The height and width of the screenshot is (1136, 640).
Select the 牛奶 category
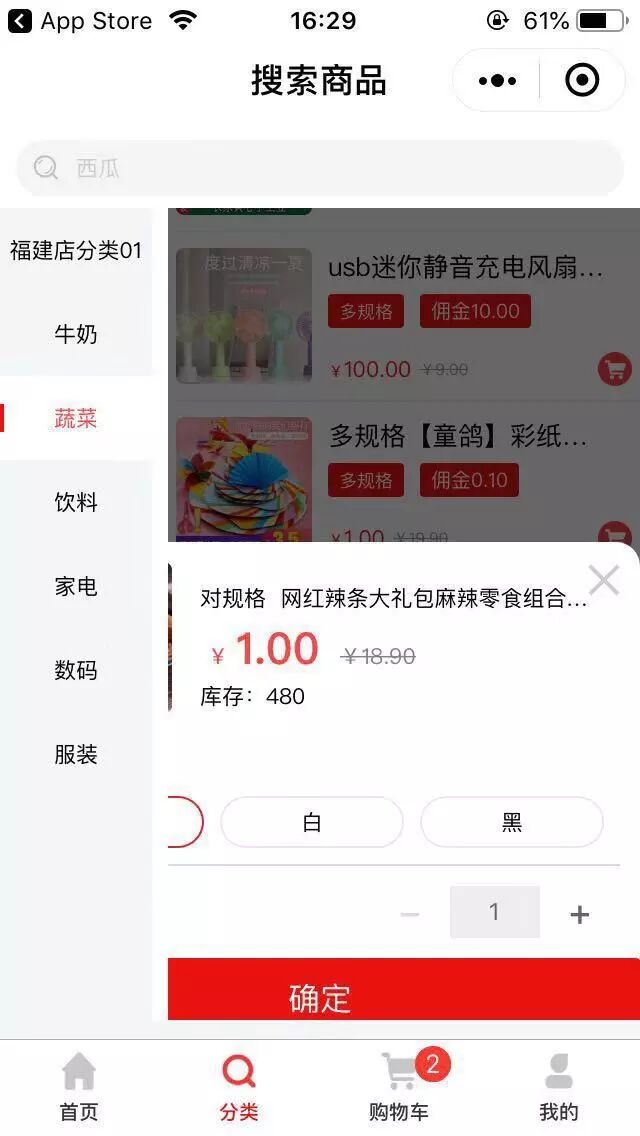(76, 334)
